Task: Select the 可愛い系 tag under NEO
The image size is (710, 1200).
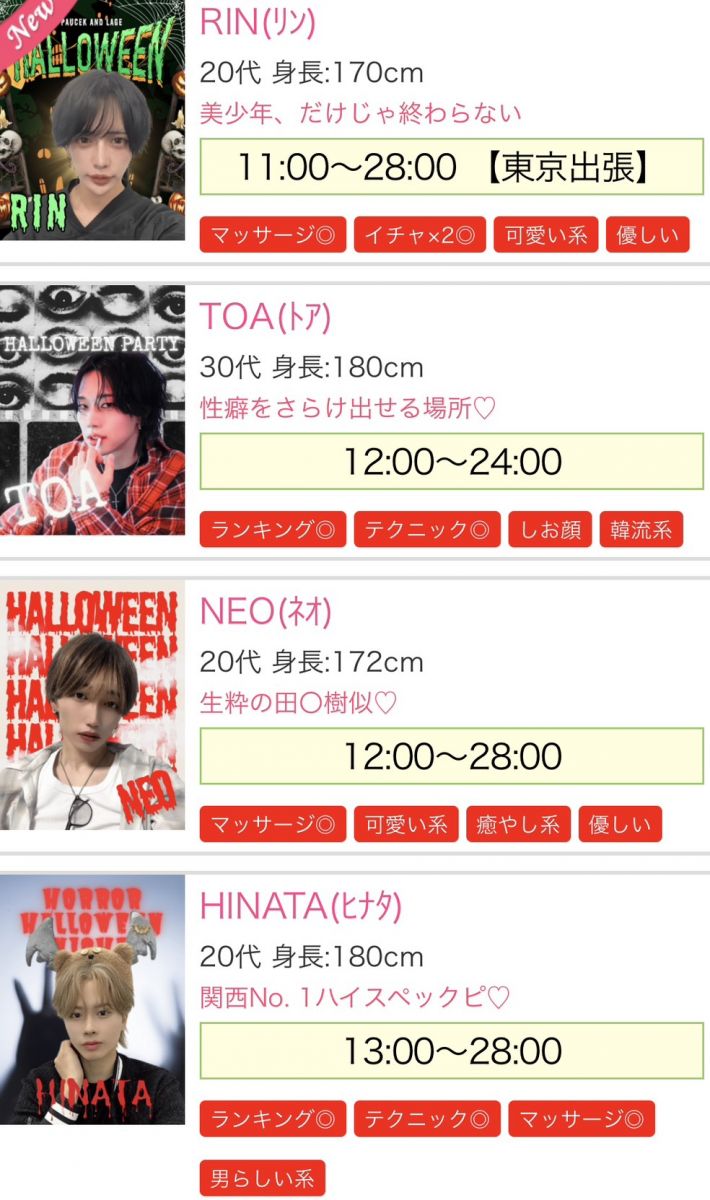Action: (x=406, y=825)
